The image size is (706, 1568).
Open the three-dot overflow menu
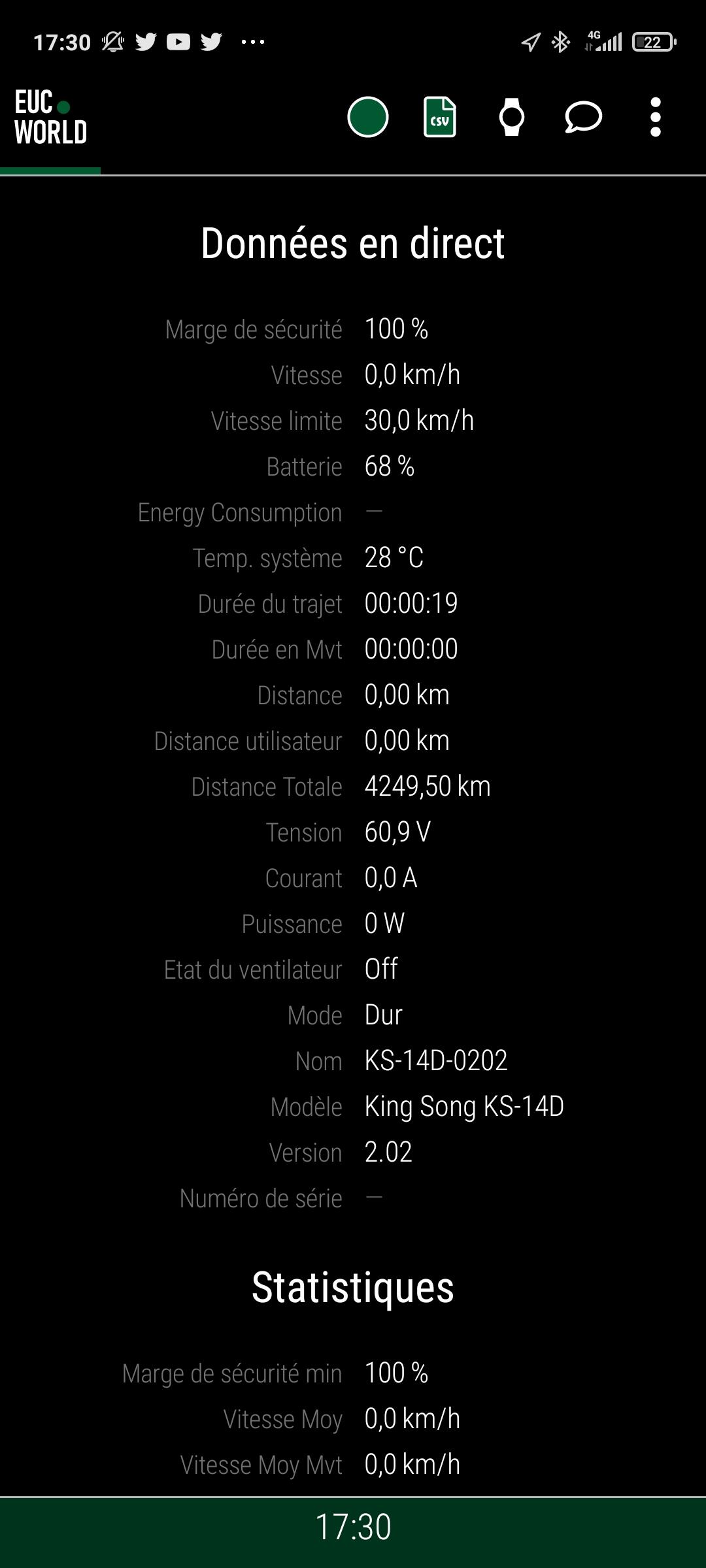coord(656,118)
